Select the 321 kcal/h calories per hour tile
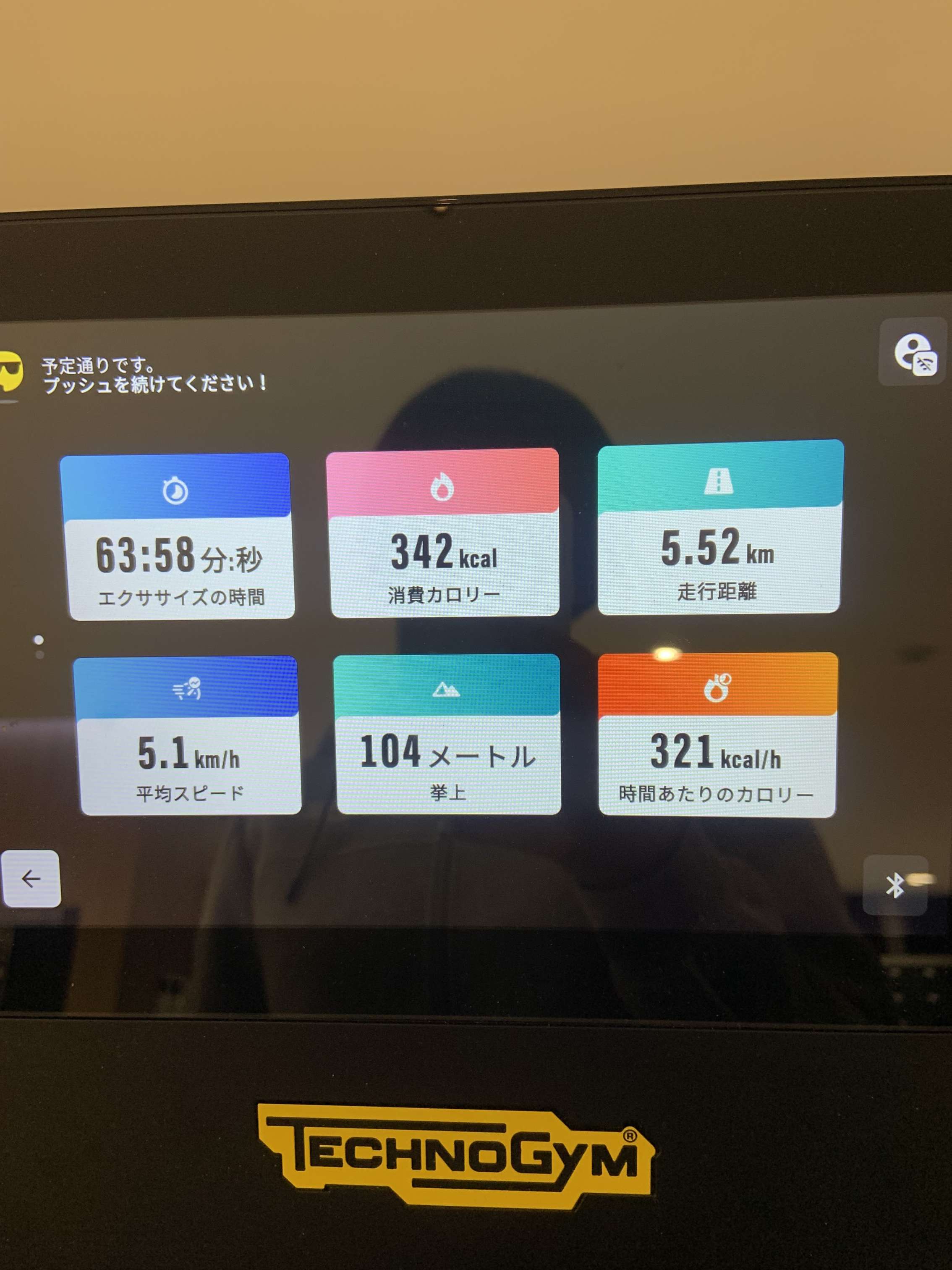The width and height of the screenshot is (952, 1270). coord(717,735)
